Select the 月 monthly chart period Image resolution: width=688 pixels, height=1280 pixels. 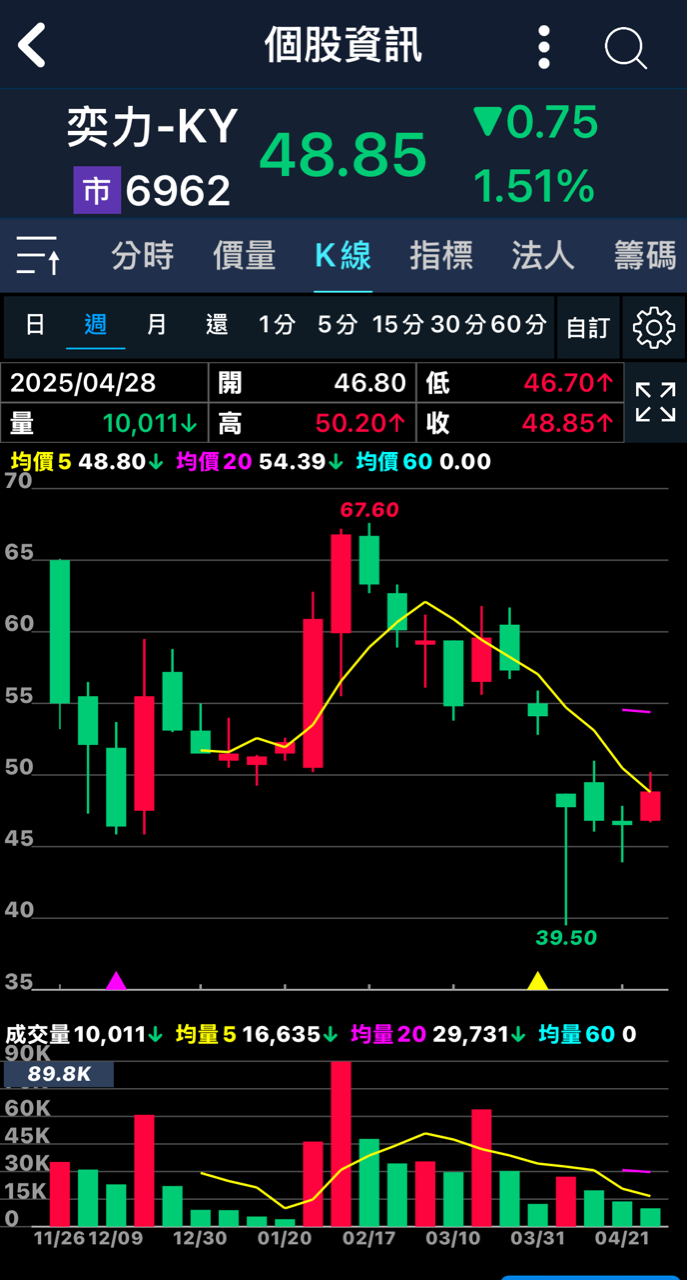pos(157,325)
